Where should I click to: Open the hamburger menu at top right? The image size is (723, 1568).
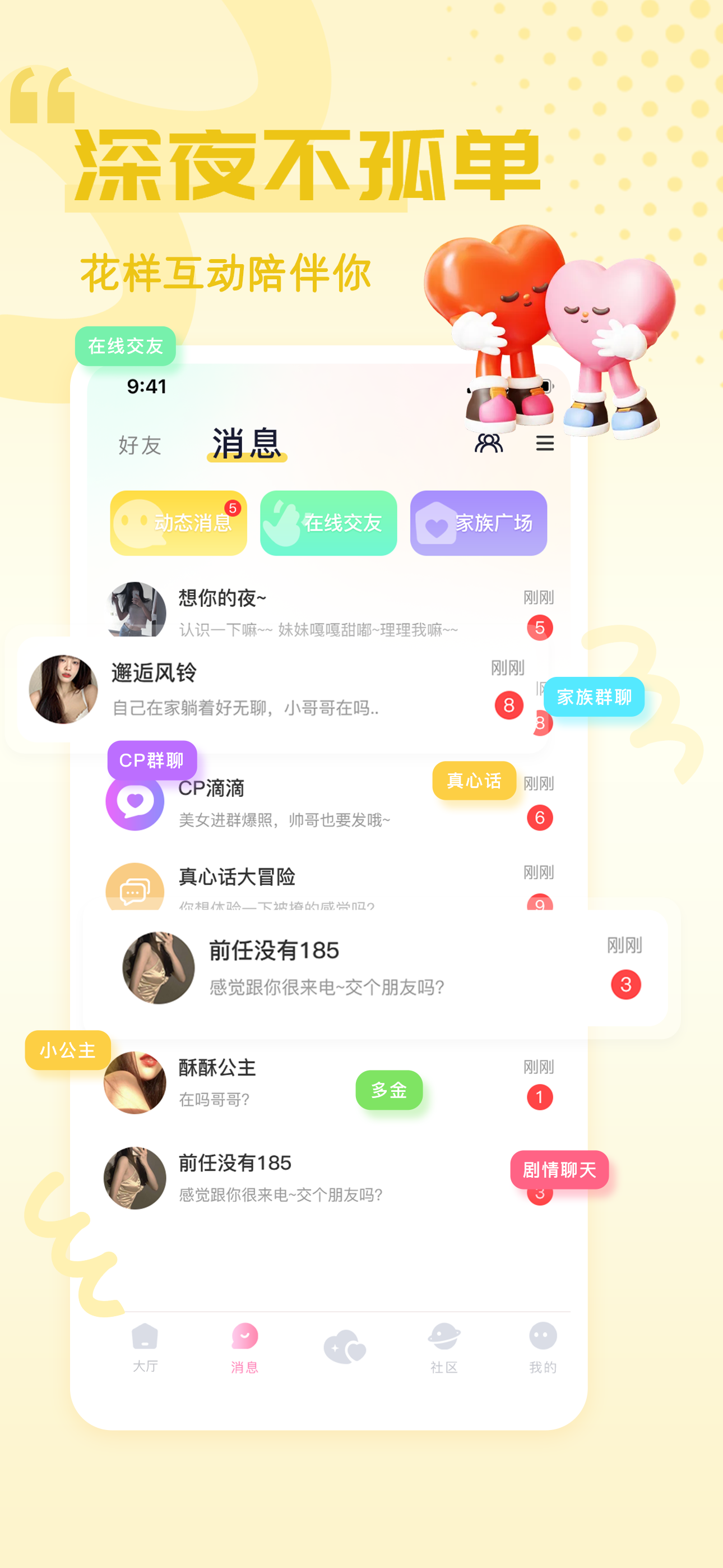click(x=544, y=444)
